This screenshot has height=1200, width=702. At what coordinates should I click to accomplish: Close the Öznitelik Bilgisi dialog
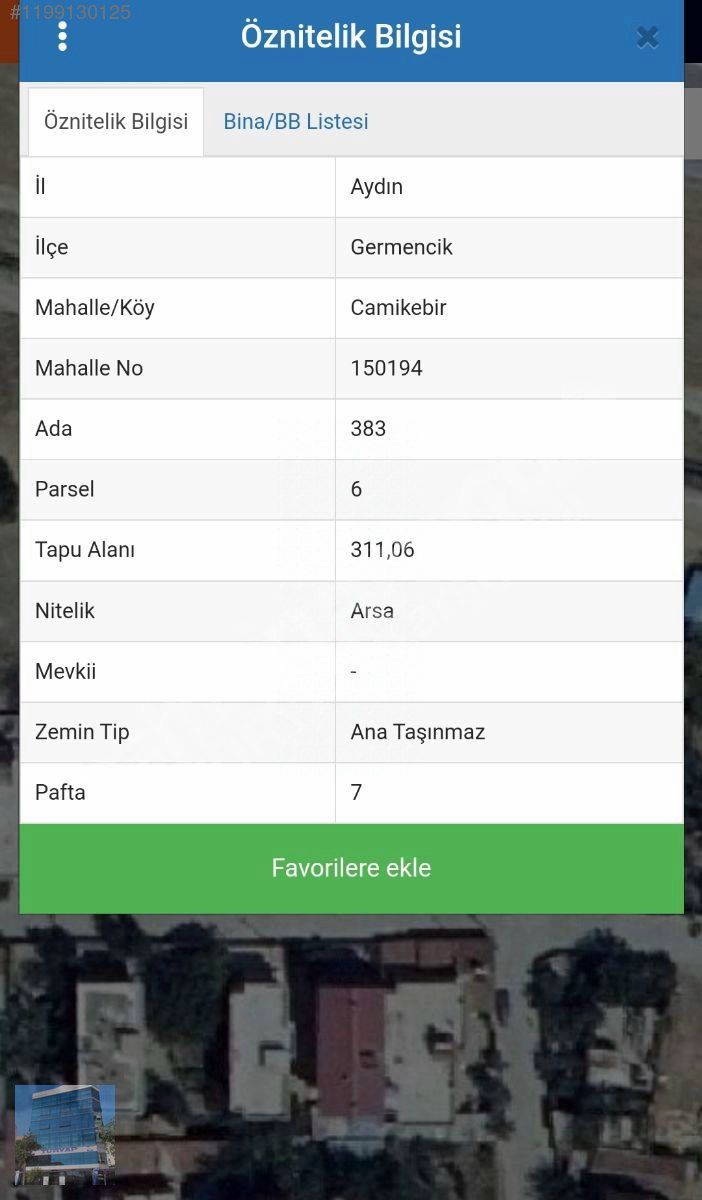pos(648,37)
